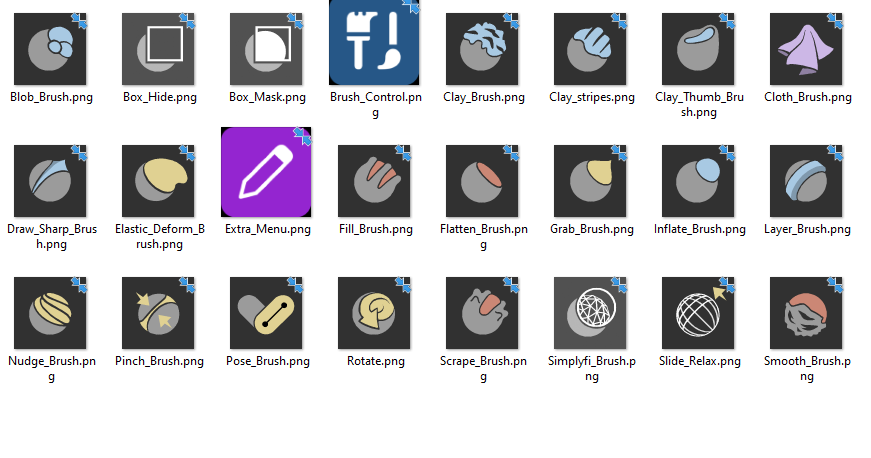871x458 pixels.
Task: Open Cloth_Brush.png
Action: click(807, 49)
